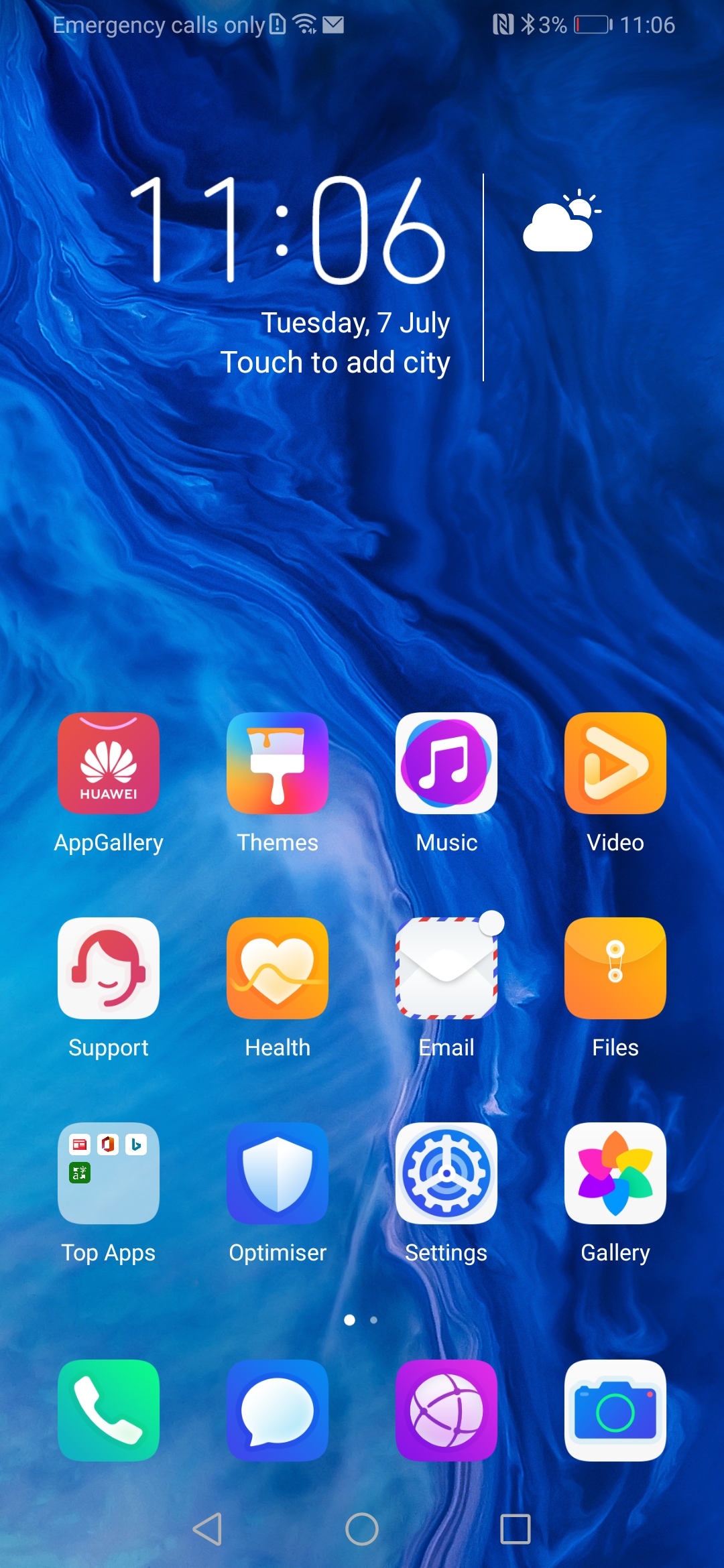Launch the Browser from the dock
The height and width of the screenshot is (1568, 724).
(446, 1411)
